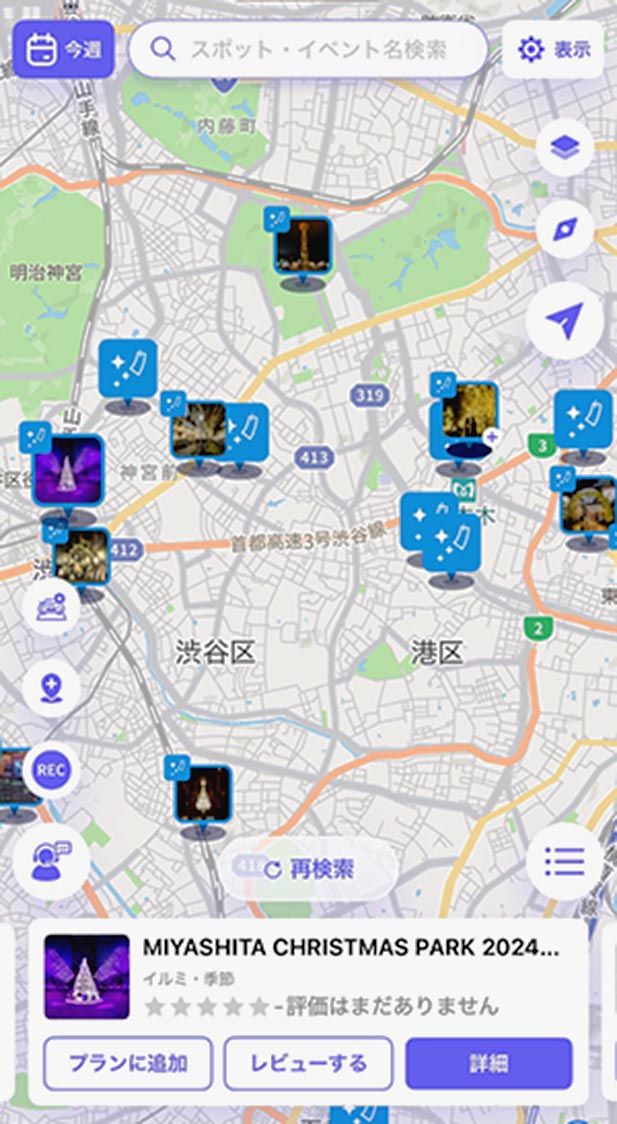The width and height of the screenshot is (617, 1124).
Task: Tap the car with plus icon
Action: pyautogui.click(x=51, y=607)
